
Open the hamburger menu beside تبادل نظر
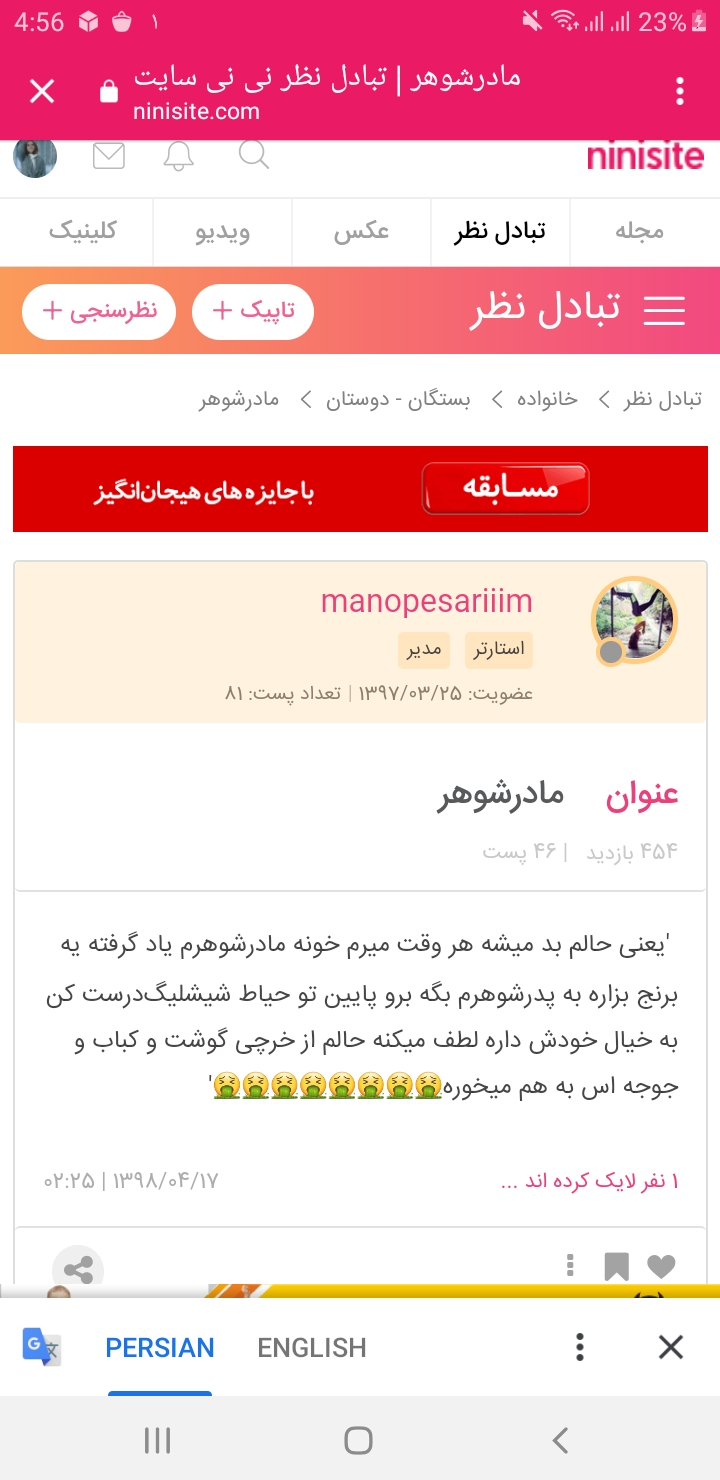point(664,311)
